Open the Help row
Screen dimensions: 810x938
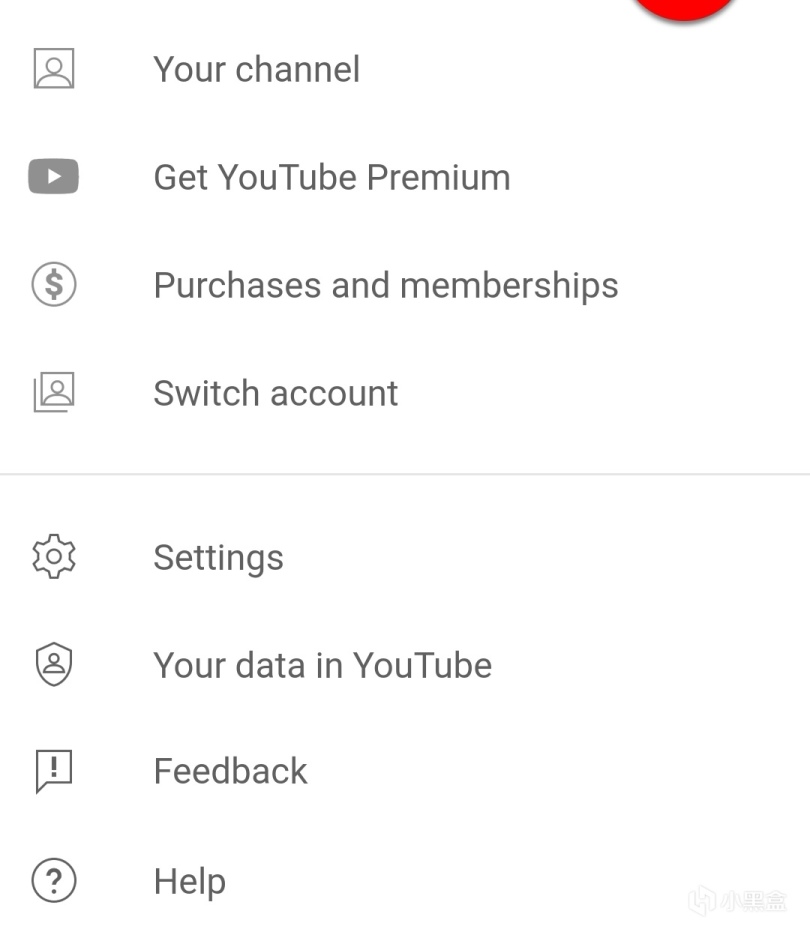[x=189, y=882]
